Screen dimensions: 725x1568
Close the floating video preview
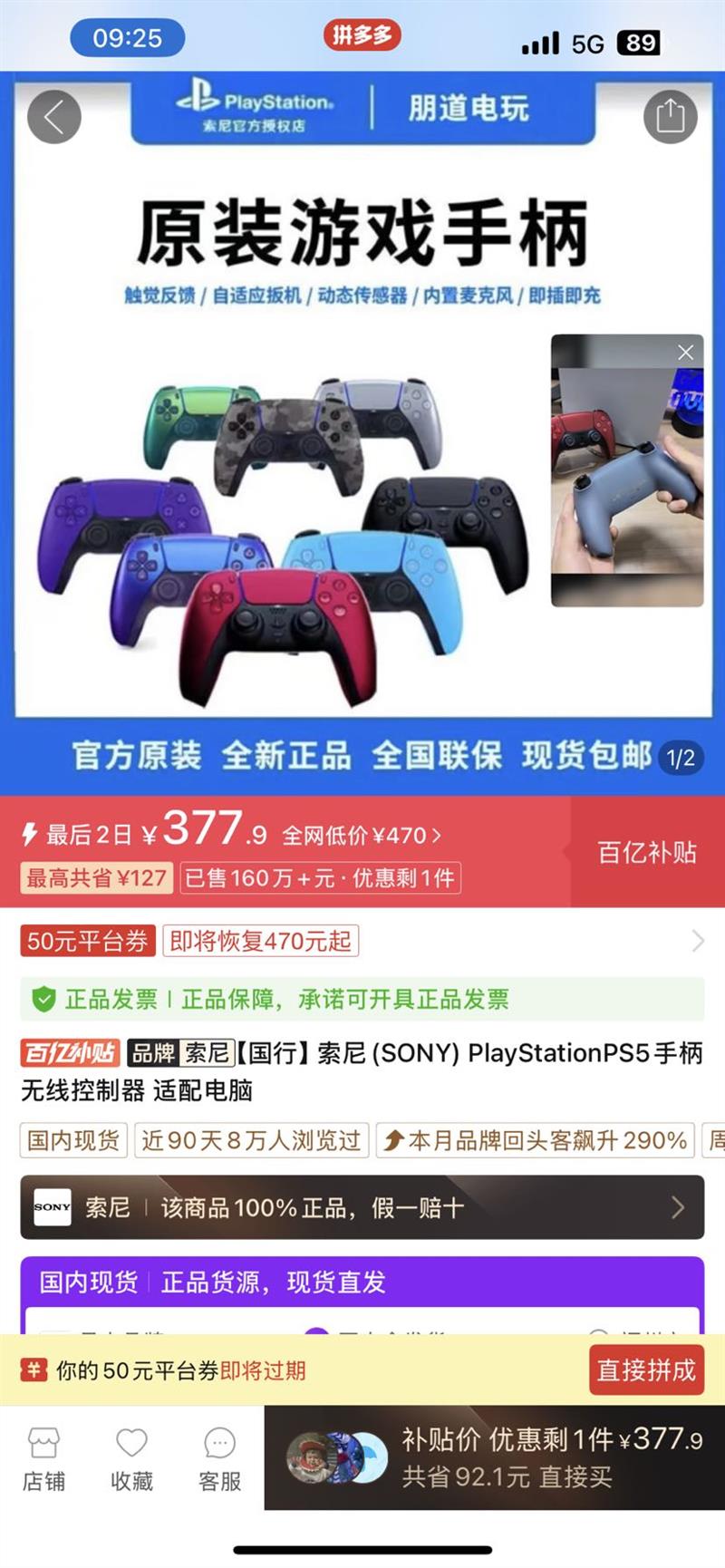686,353
